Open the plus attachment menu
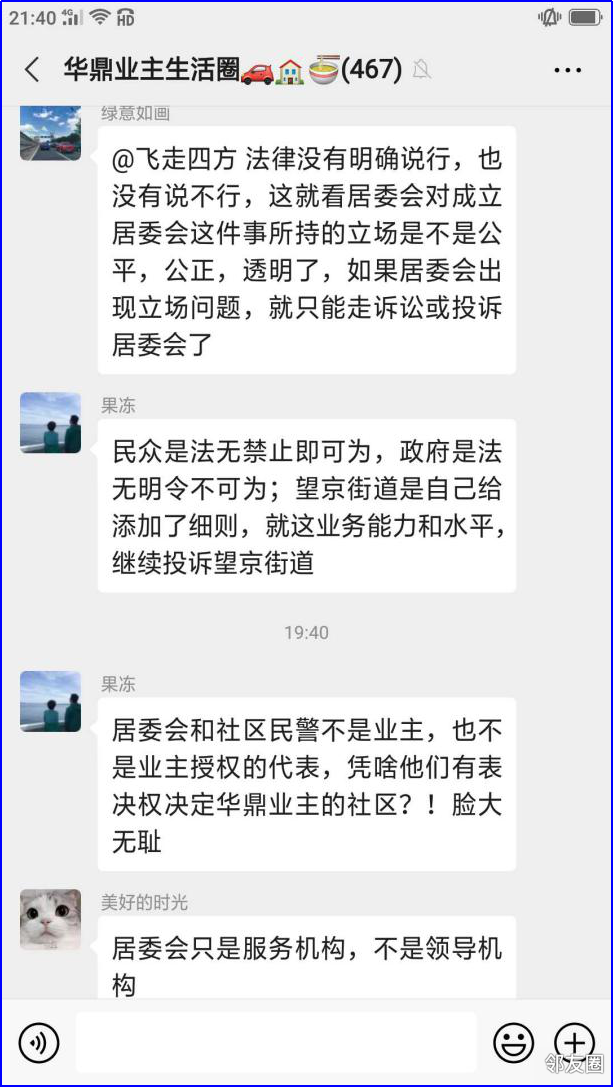The width and height of the screenshot is (614, 1087). [573, 1043]
